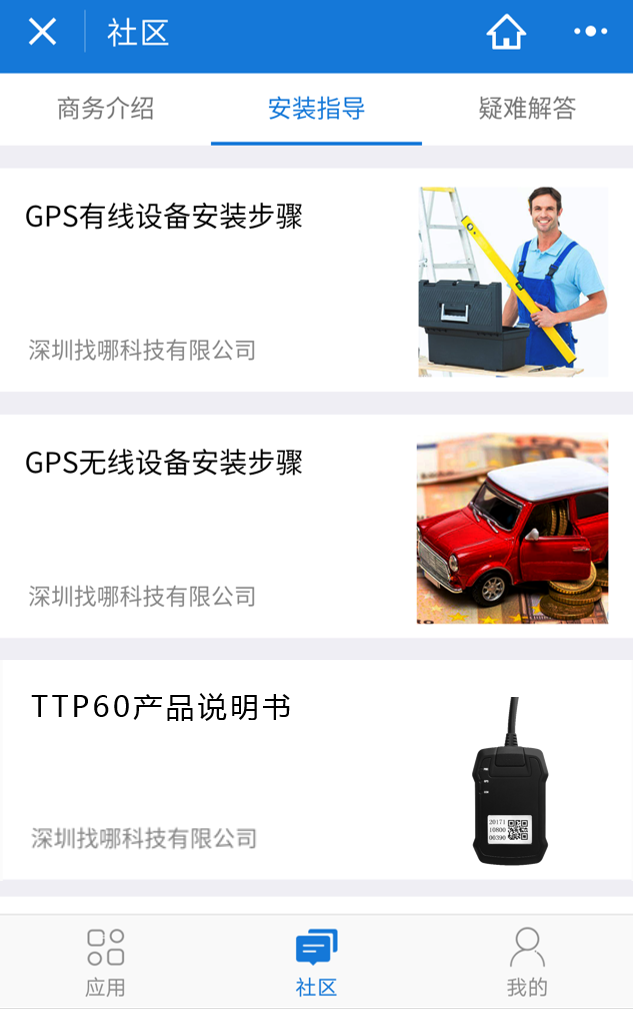633x1009 pixels.
Task: Open the three-dot overflow menu
Action: tap(590, 32)
